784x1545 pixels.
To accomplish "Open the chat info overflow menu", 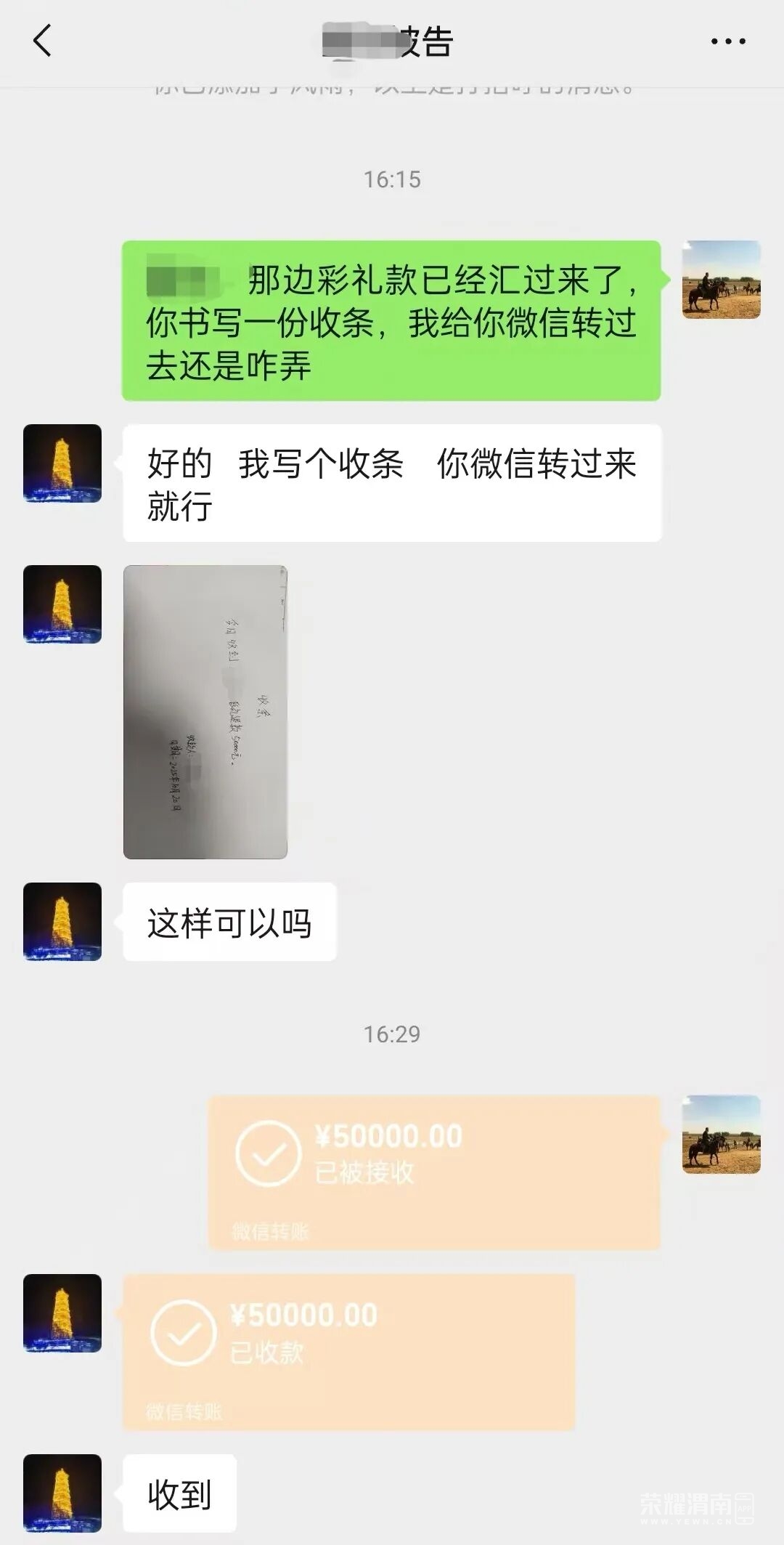I will 727,41.
